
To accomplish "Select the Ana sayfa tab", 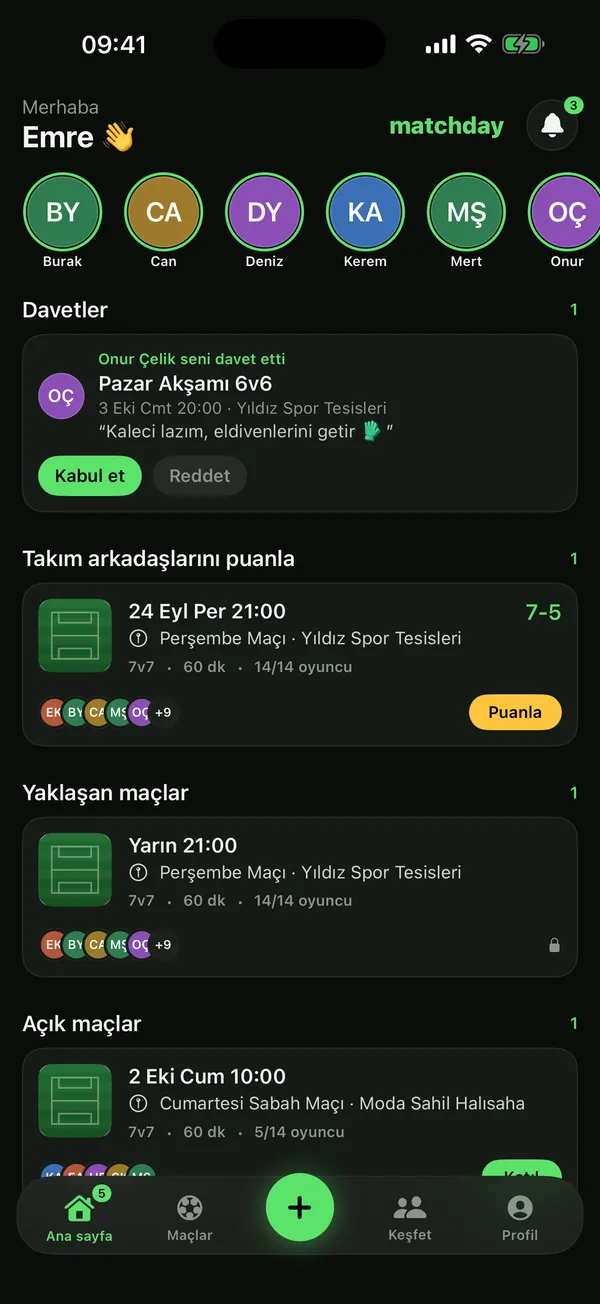I will [80, 1217].
